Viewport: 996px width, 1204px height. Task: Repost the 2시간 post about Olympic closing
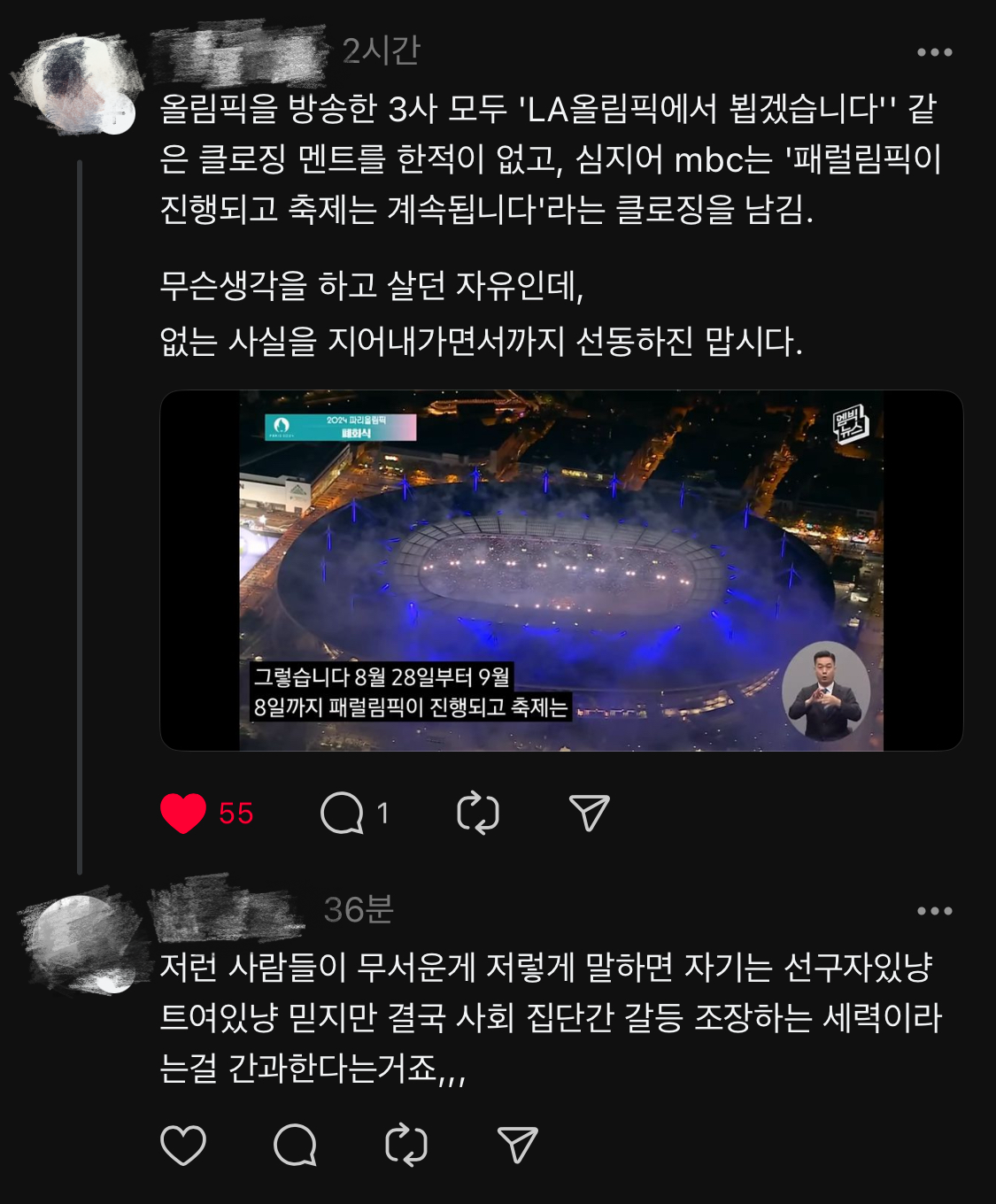[478, 813]
